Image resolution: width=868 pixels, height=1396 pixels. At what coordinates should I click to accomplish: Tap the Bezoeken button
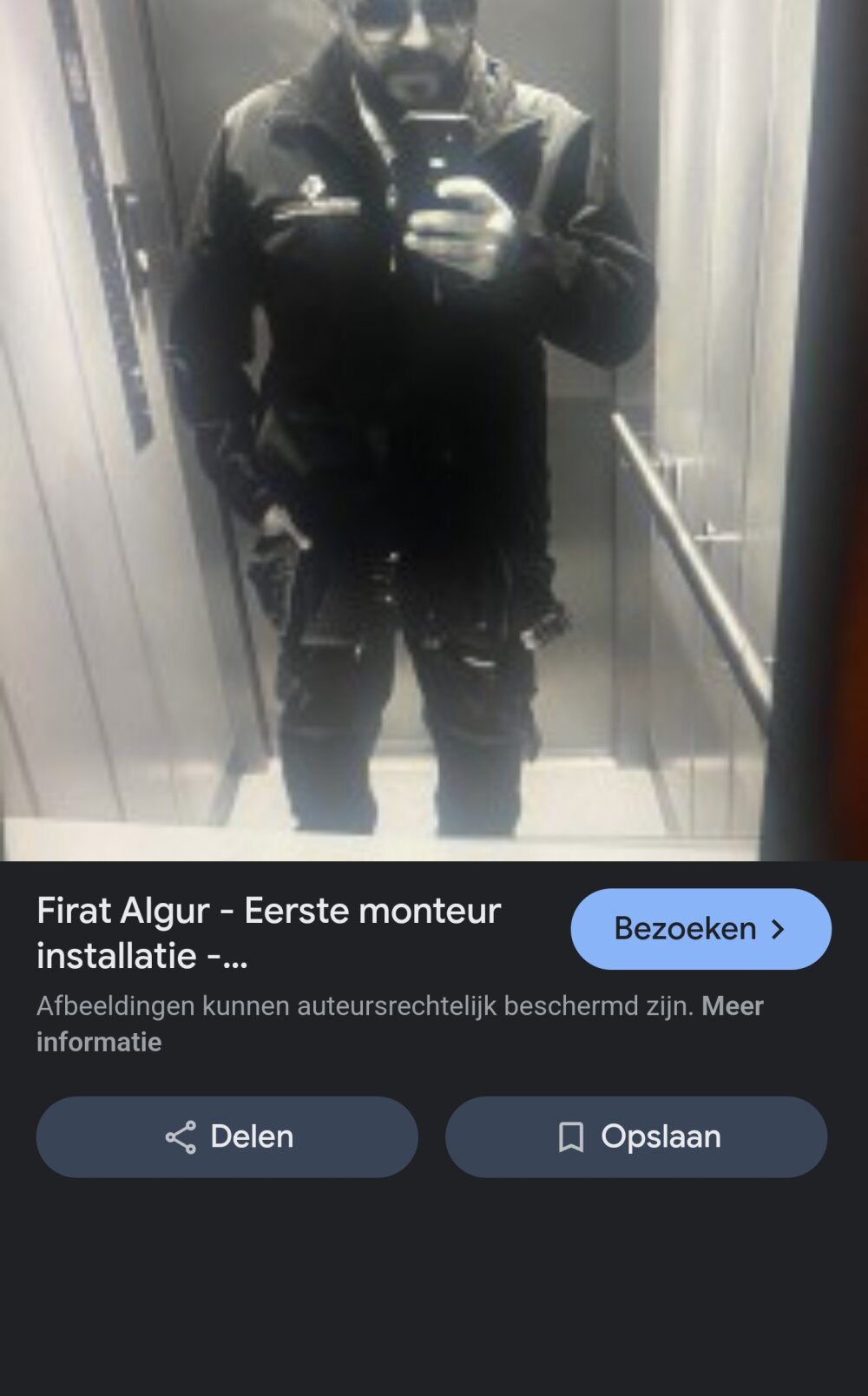pos(700,929)
